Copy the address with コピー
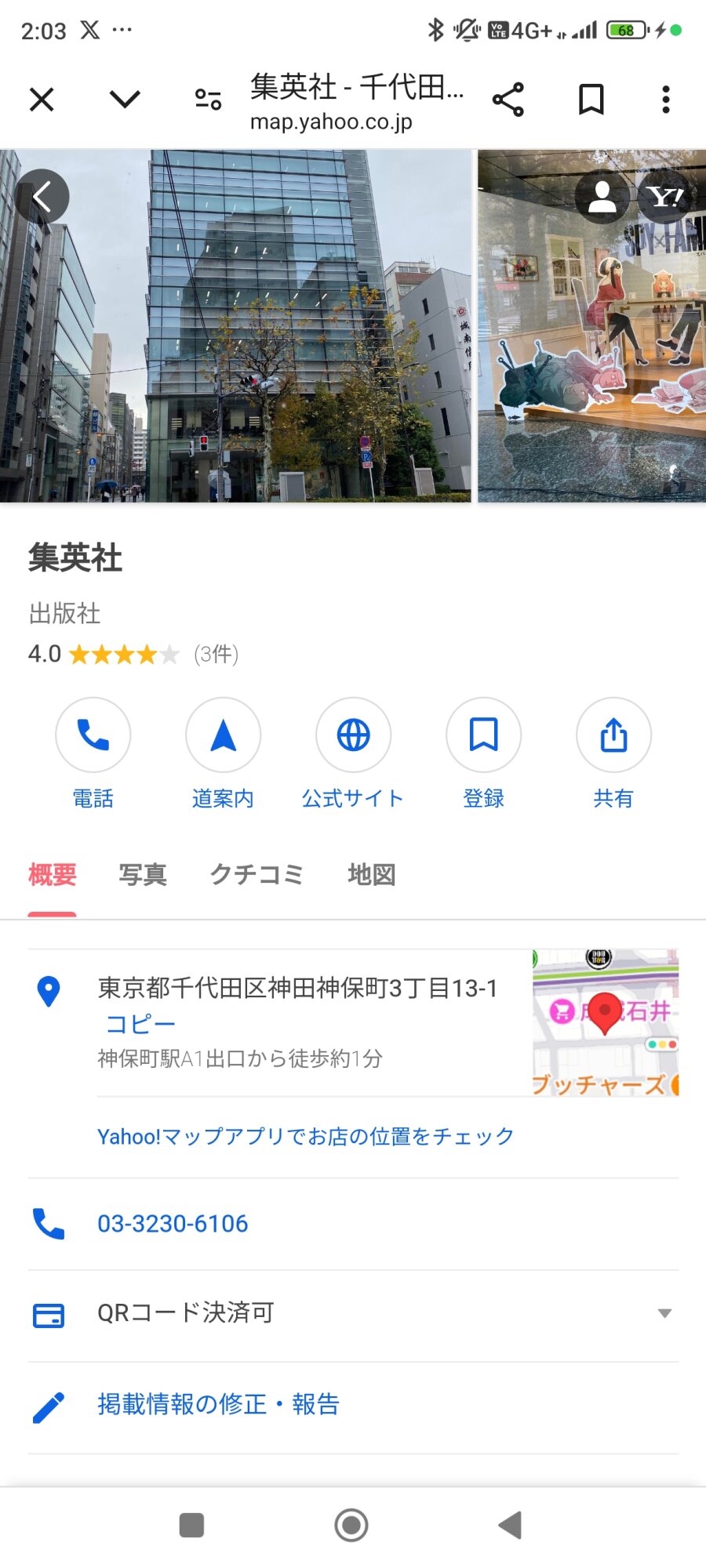The width and height of the screenshot is (706, 1568). (x=141, y=1024)
